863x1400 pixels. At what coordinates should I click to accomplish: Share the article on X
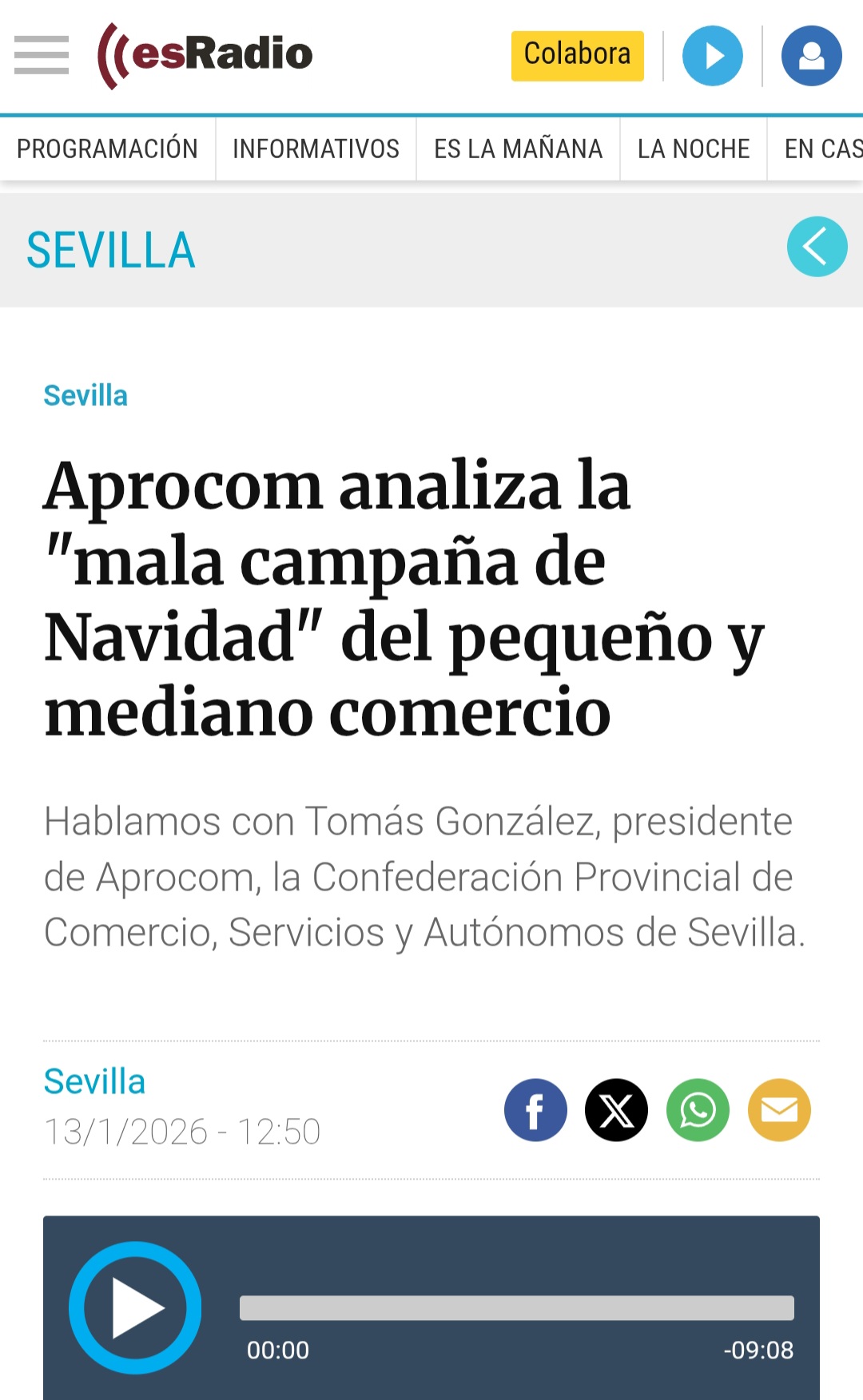616,1110
